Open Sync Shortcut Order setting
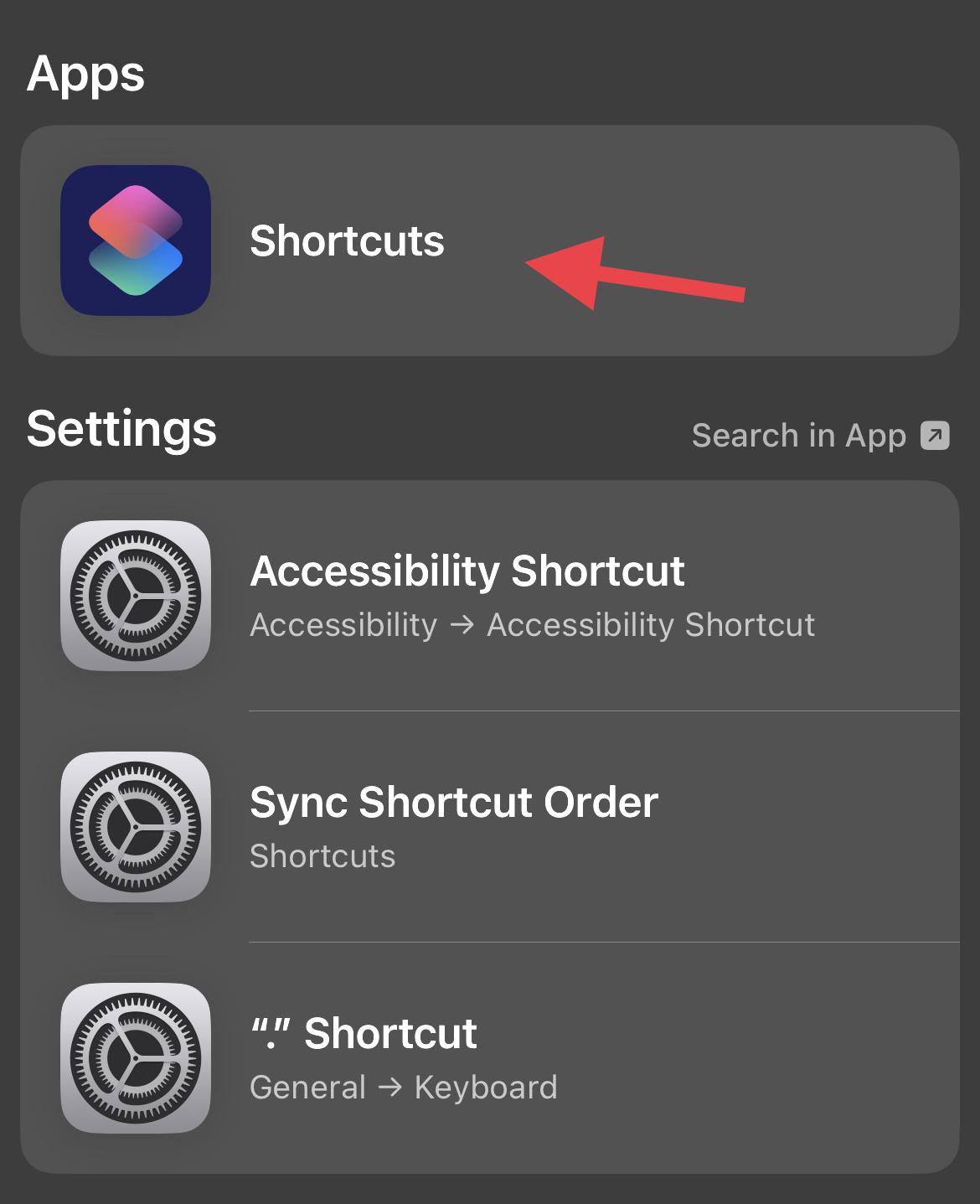 (x=454, y=826)
